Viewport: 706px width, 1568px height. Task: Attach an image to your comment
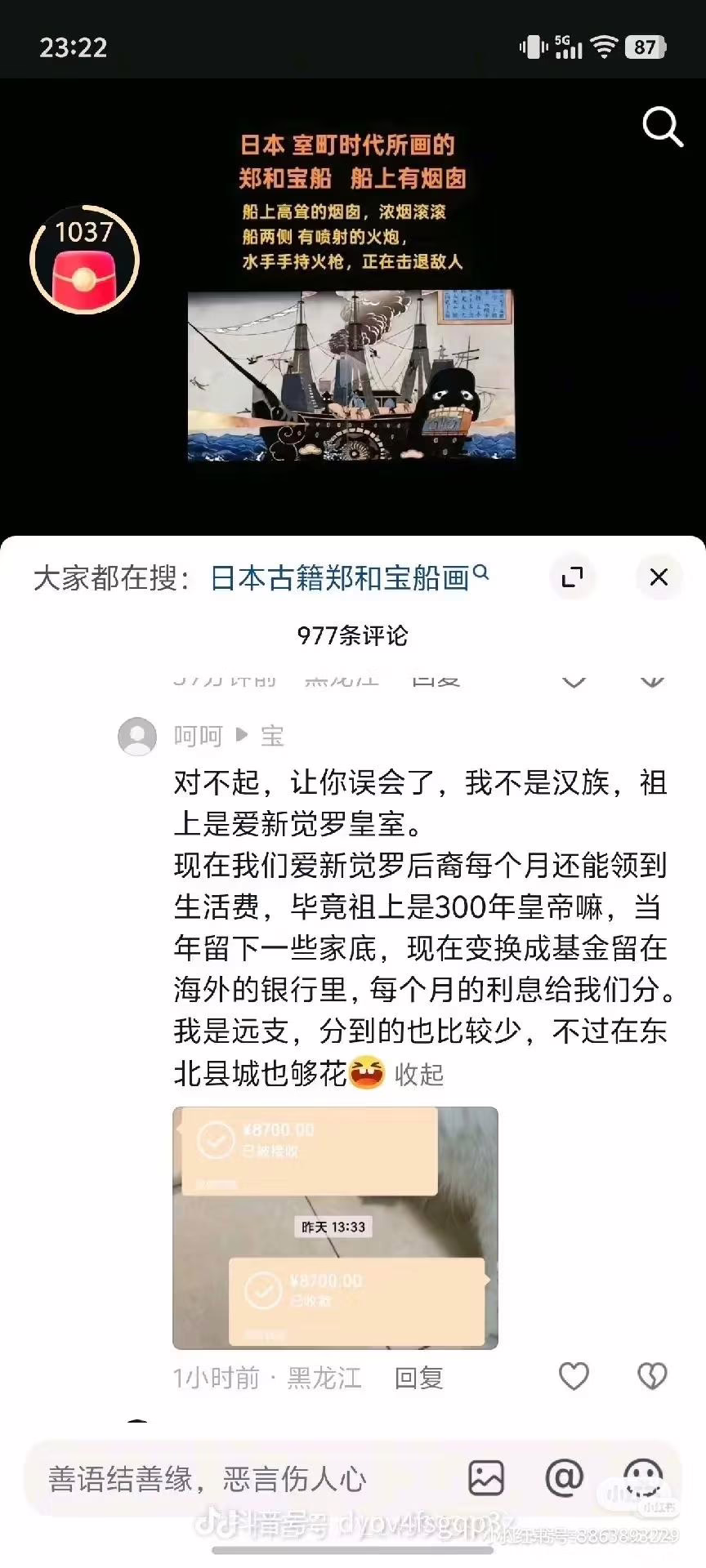[x=486, y=1478]
